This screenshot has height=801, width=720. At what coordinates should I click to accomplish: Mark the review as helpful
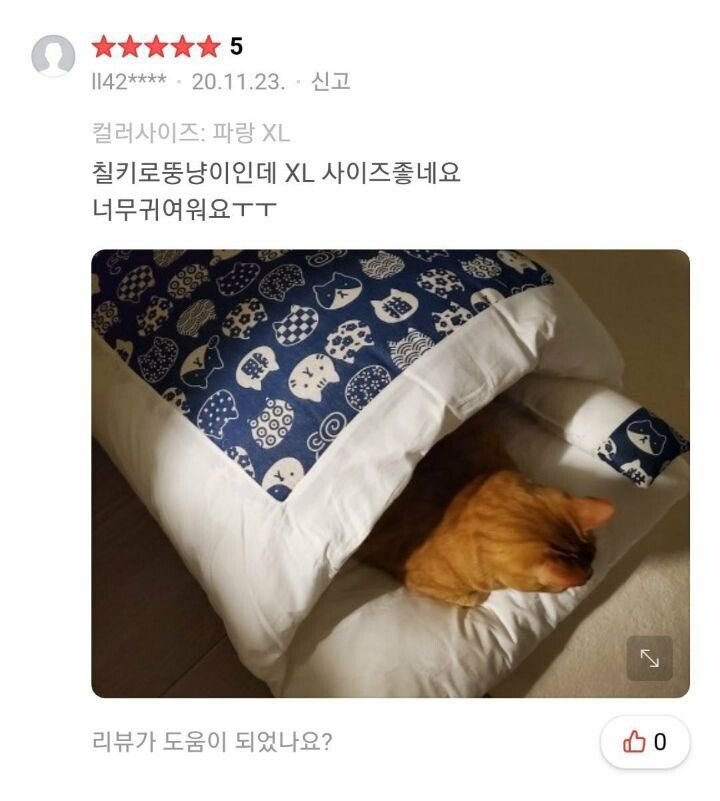(645, 742)
